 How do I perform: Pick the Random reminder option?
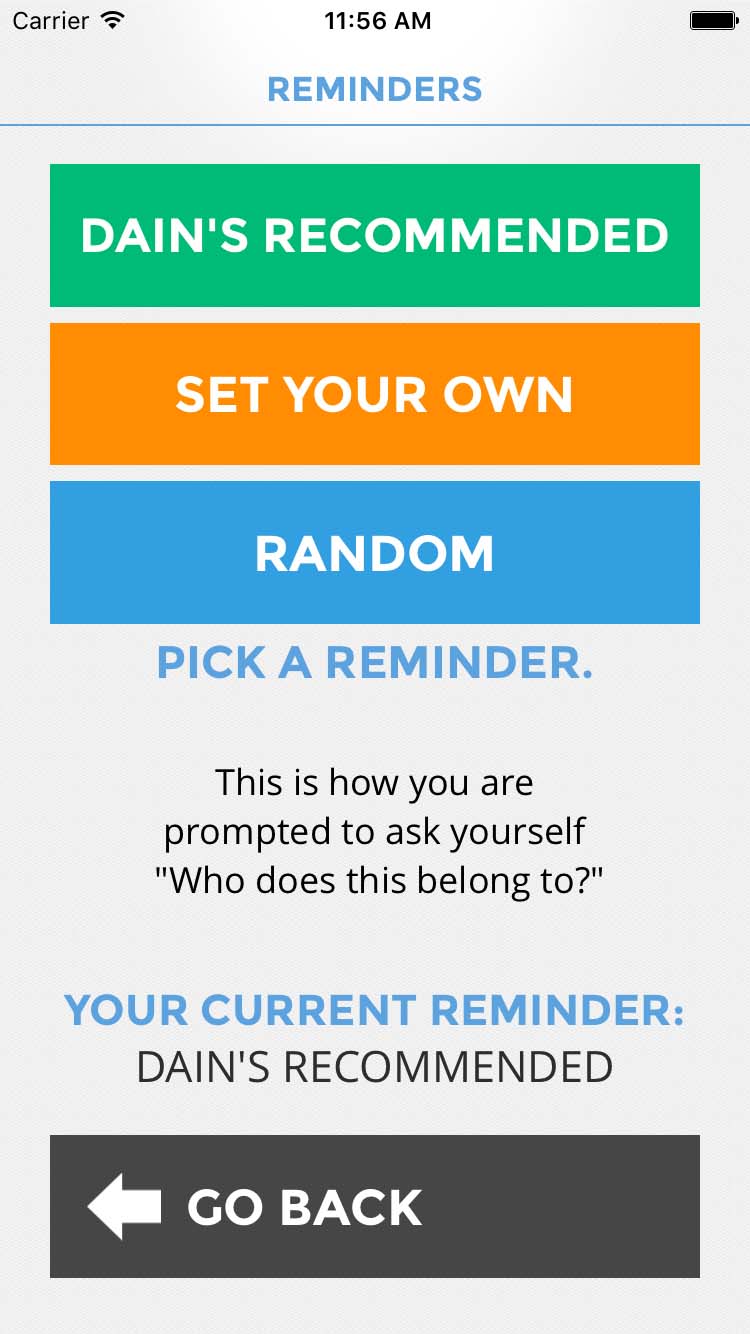click(374, 552)
